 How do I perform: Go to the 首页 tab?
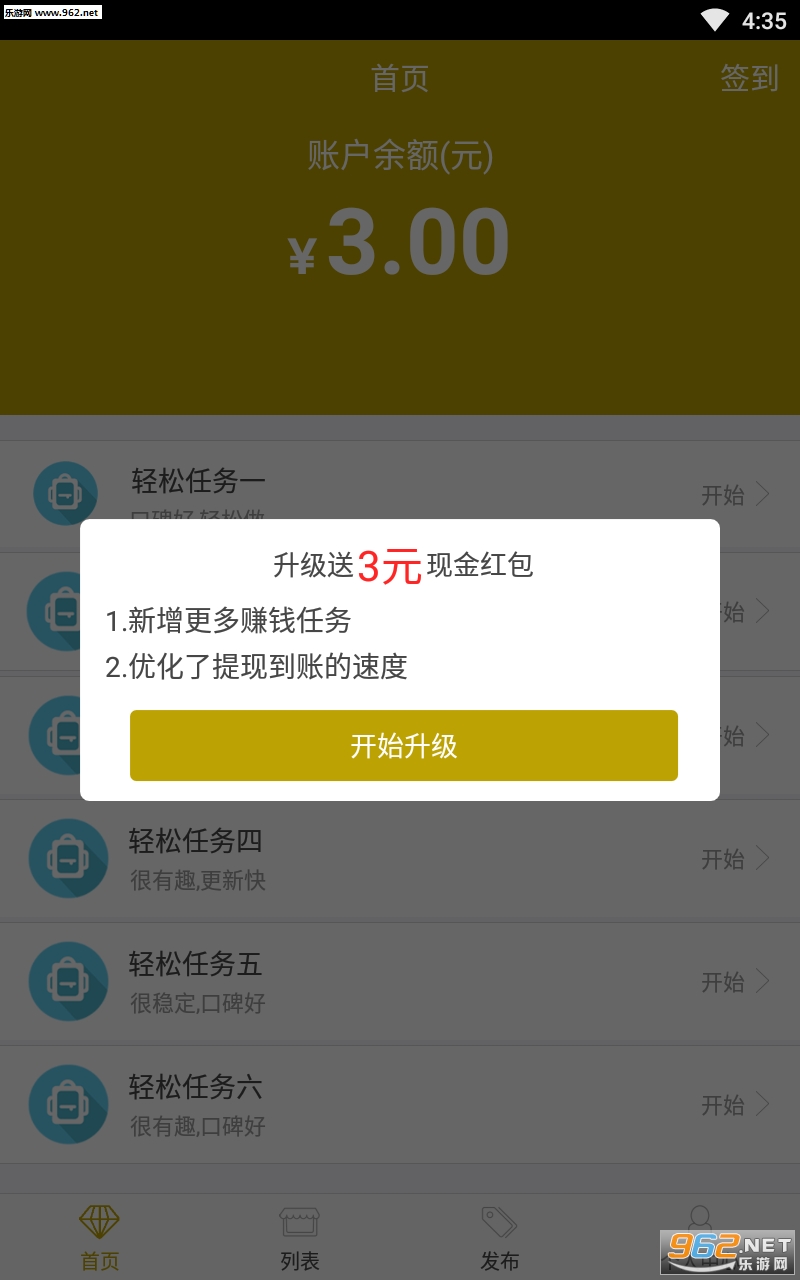(99, 1238)
